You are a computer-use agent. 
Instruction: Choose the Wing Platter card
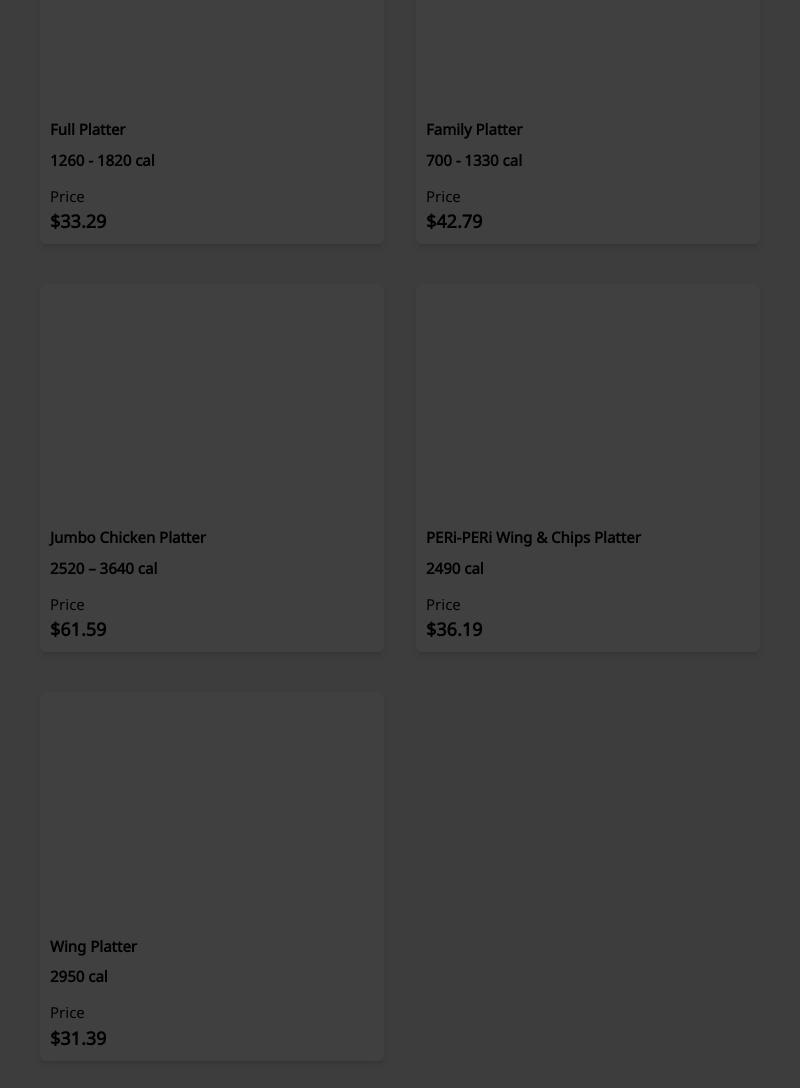pyautogui.click(x=211, y=876)
